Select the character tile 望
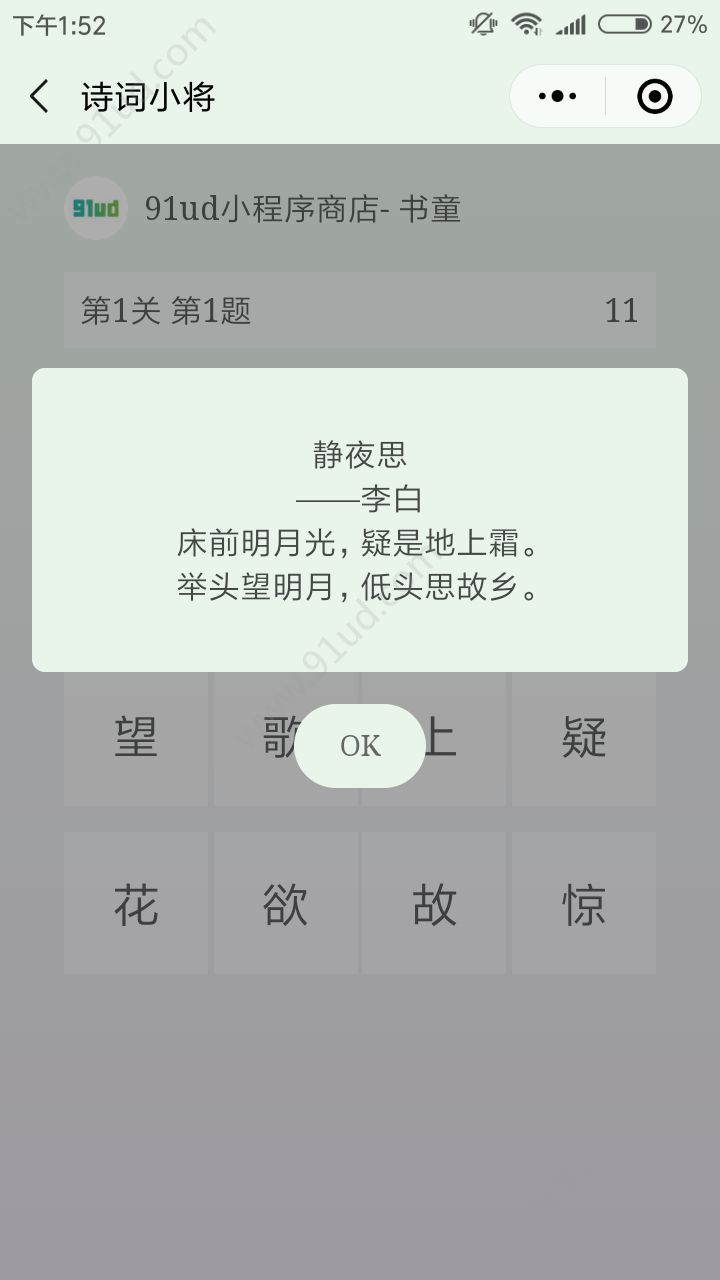Viewport: 720px width, 1280px height. coord(136,740)
